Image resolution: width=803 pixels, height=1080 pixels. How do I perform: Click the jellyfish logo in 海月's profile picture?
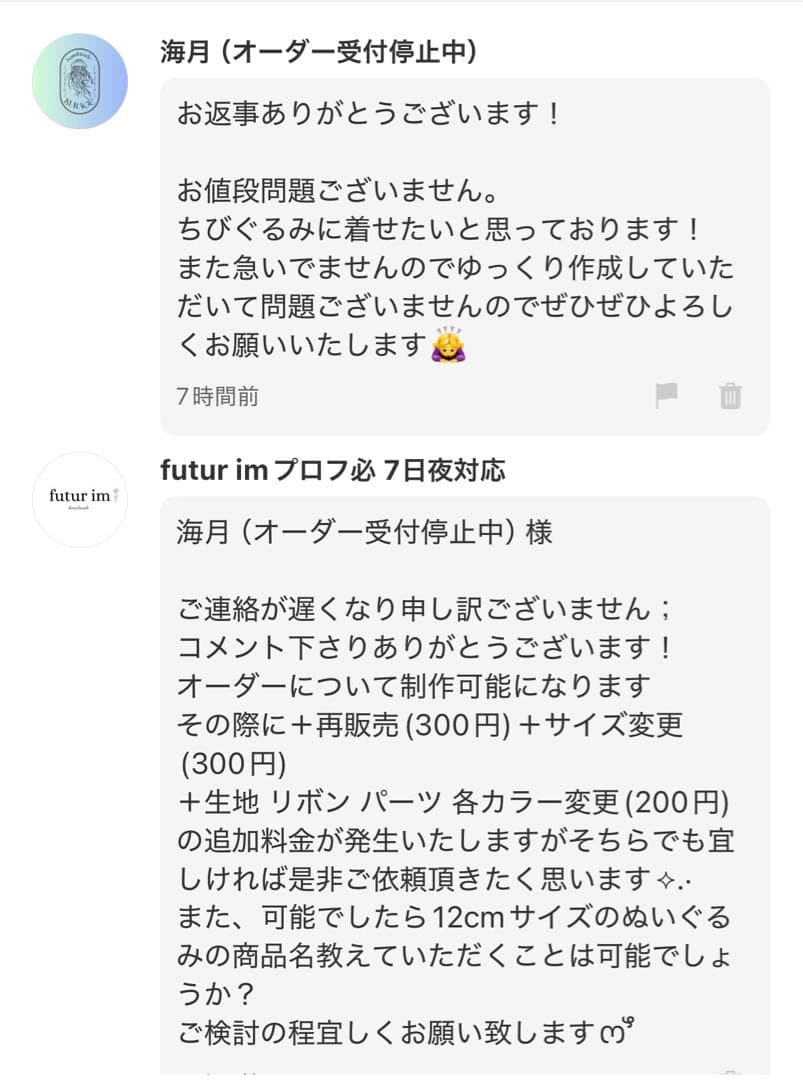point(80,80)
